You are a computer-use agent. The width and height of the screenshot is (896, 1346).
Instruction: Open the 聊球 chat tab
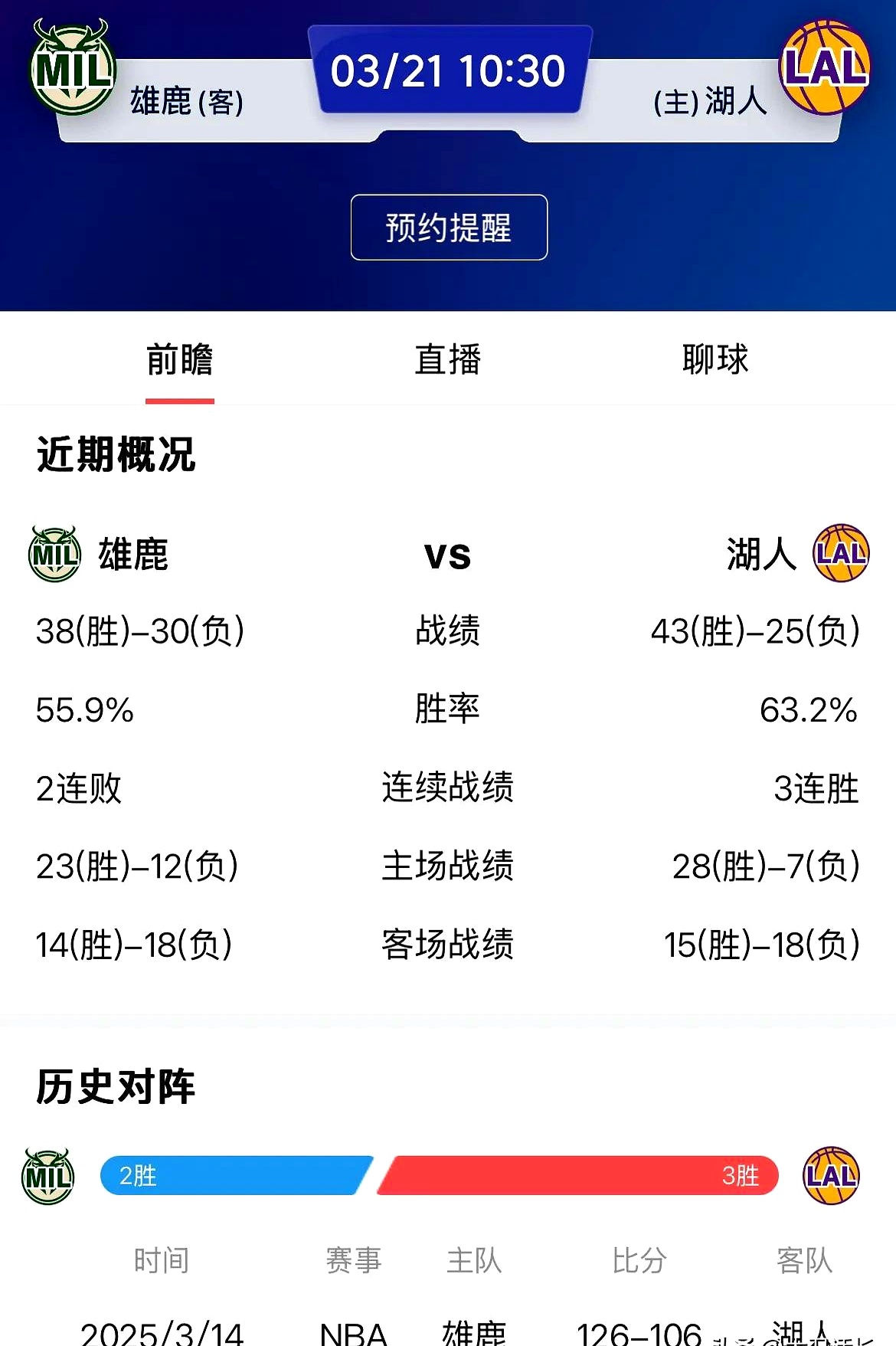tap(715, 359)
